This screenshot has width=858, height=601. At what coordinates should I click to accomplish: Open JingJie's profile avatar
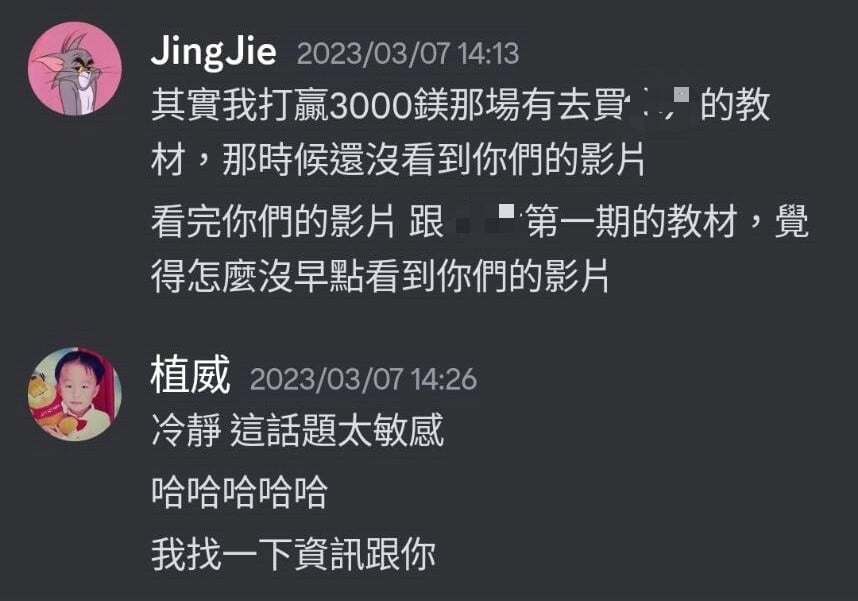[75, 68]
